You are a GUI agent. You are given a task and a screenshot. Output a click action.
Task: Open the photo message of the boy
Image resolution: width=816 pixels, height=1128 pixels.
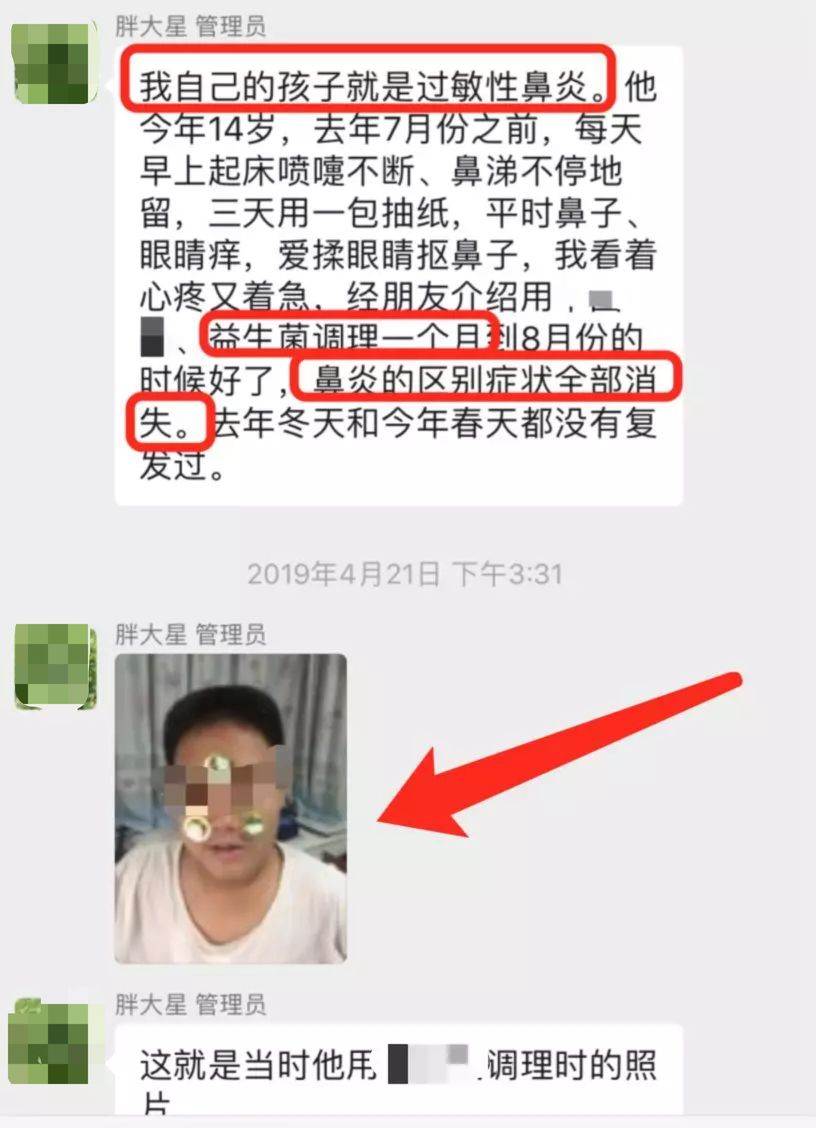[231, 808]
